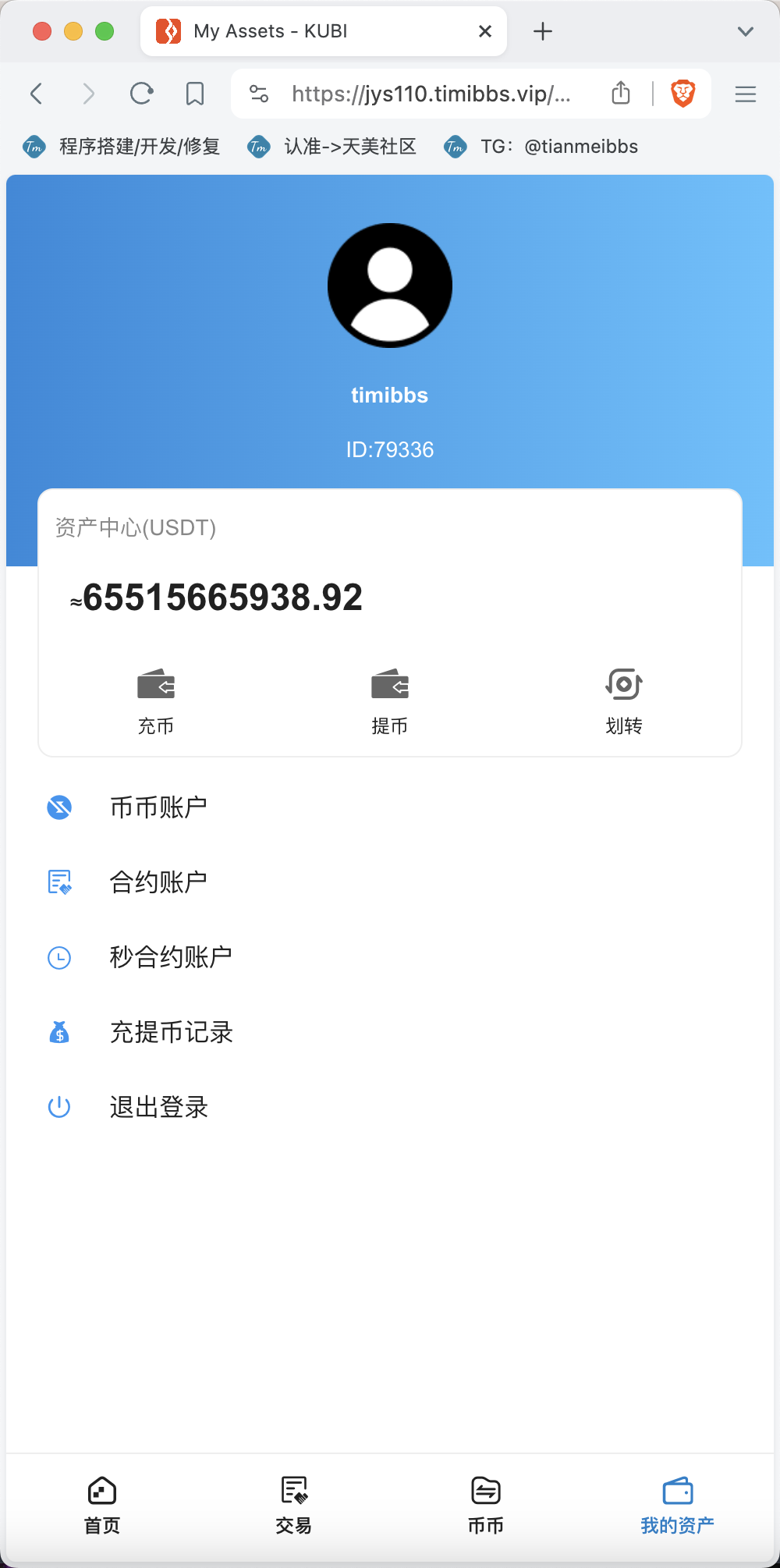Open a new browser tab
The height and width of the screenshot is (1568, 780).
tap(543, 31)
